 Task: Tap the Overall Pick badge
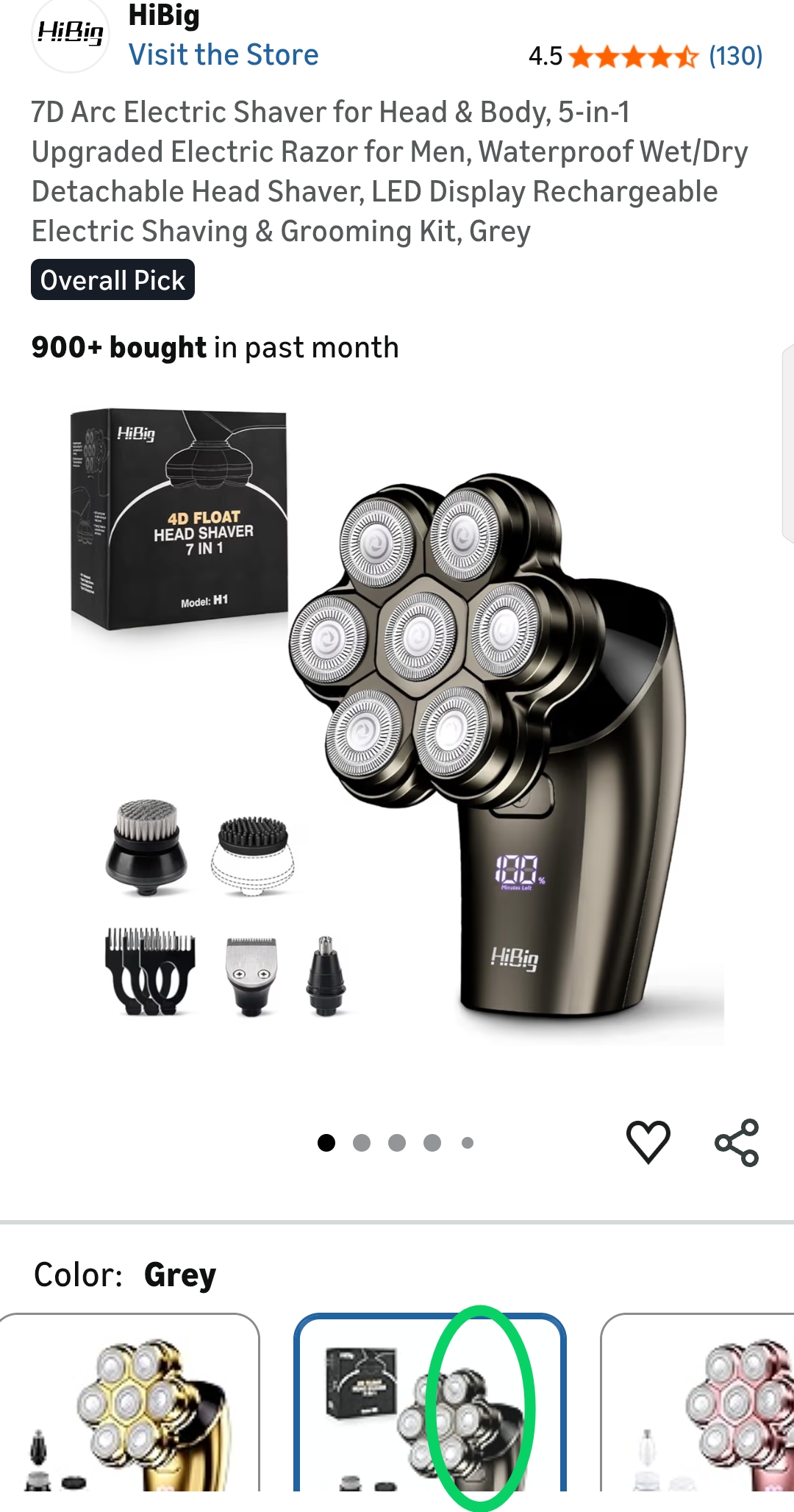coord(112,279)
